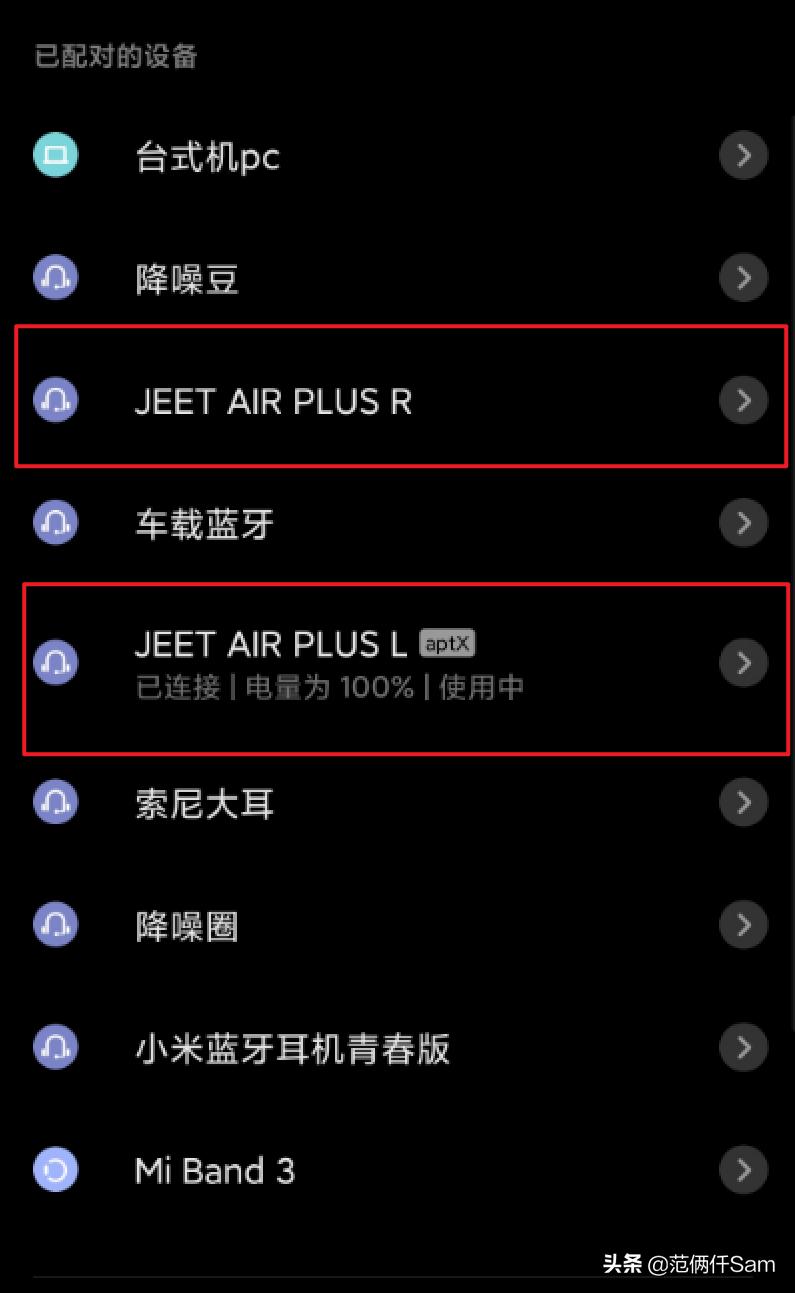
Task: Click the 台式机pc computer icon
Action: pyautogui.click(x=55, y=156)
